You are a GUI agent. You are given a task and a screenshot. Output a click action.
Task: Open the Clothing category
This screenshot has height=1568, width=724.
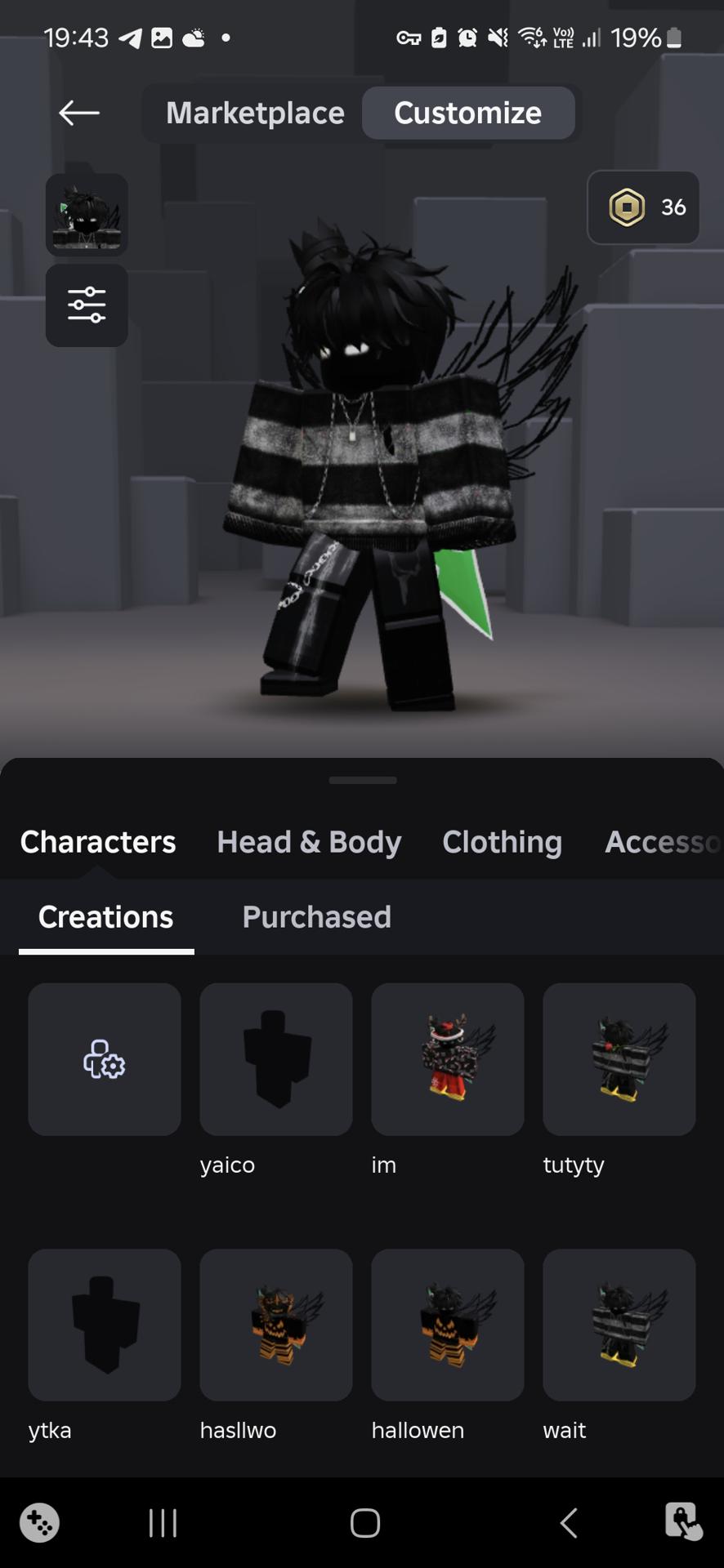(x=502, y=842)
